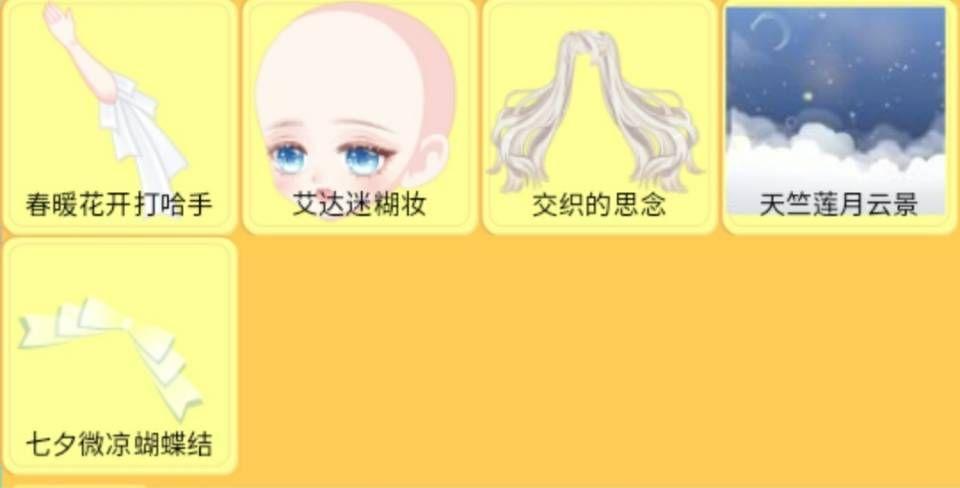The width and height of the screenshot is (960, 488).
Task: Tap the 七夕微凉蝴蝶结 bow item
Action: [119, 355]
